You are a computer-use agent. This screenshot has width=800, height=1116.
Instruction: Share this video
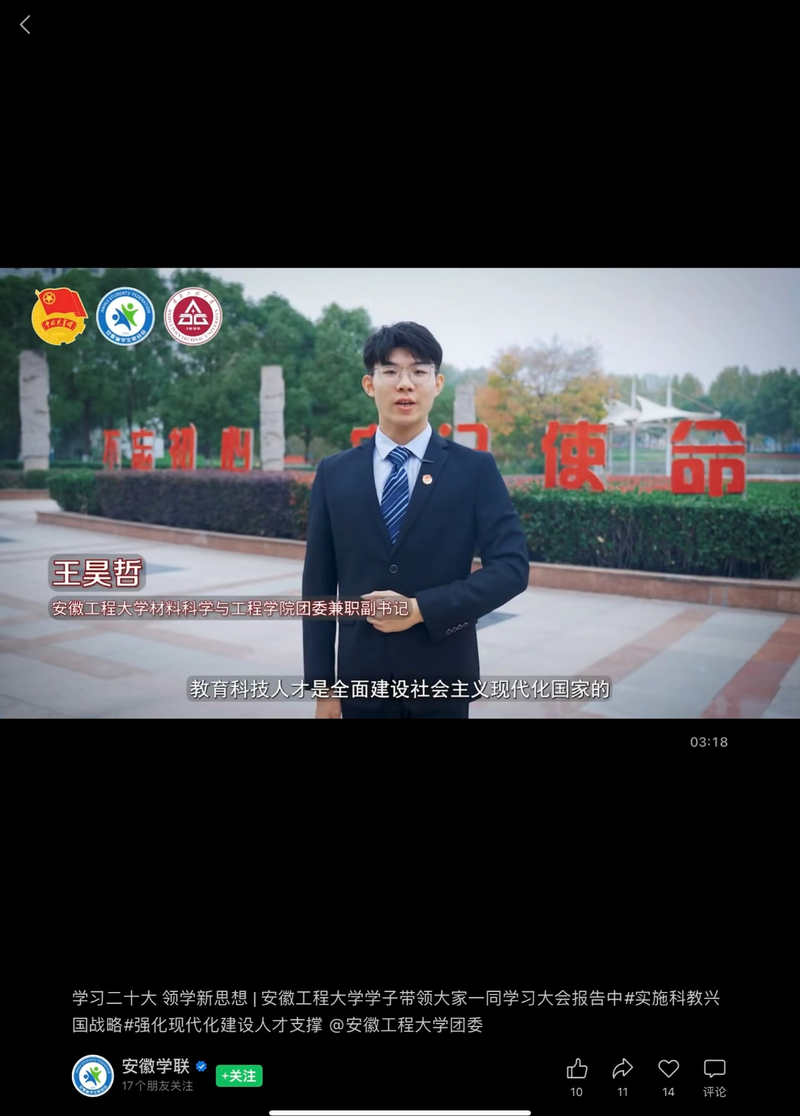coord(623,1069)
